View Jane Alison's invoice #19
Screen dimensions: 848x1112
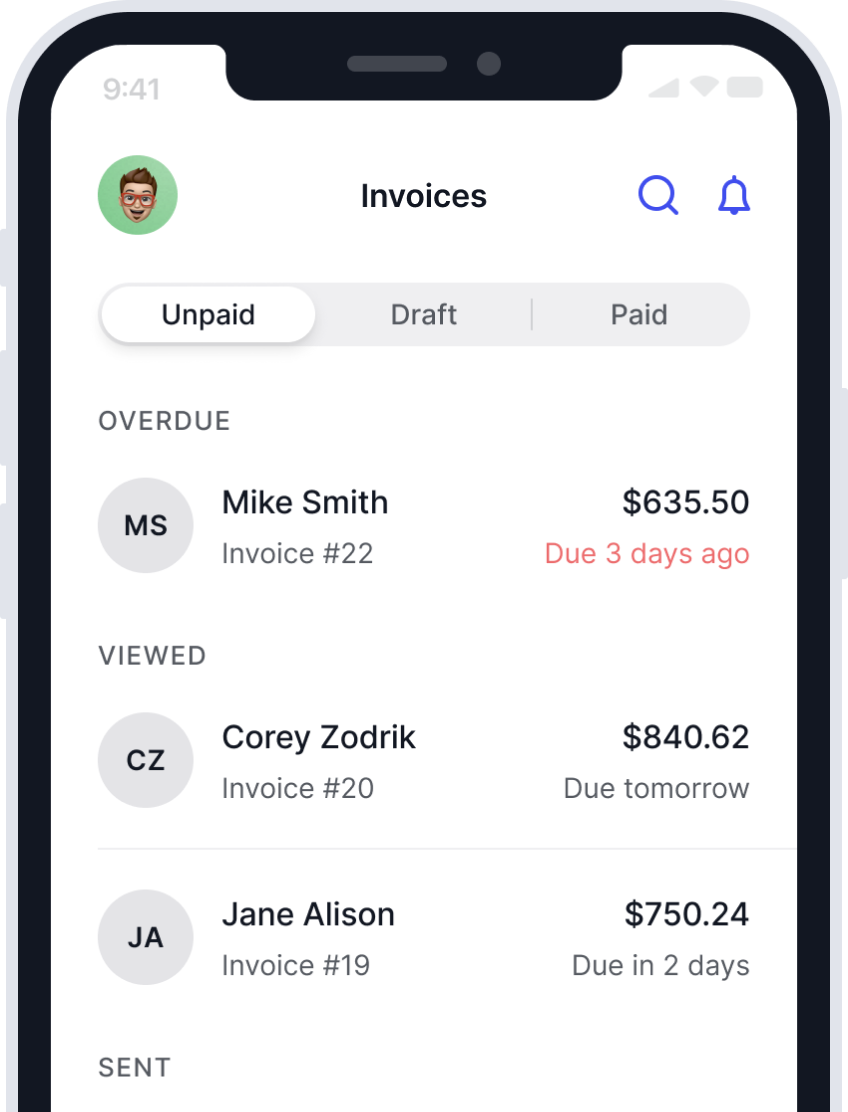coord(423,938)
